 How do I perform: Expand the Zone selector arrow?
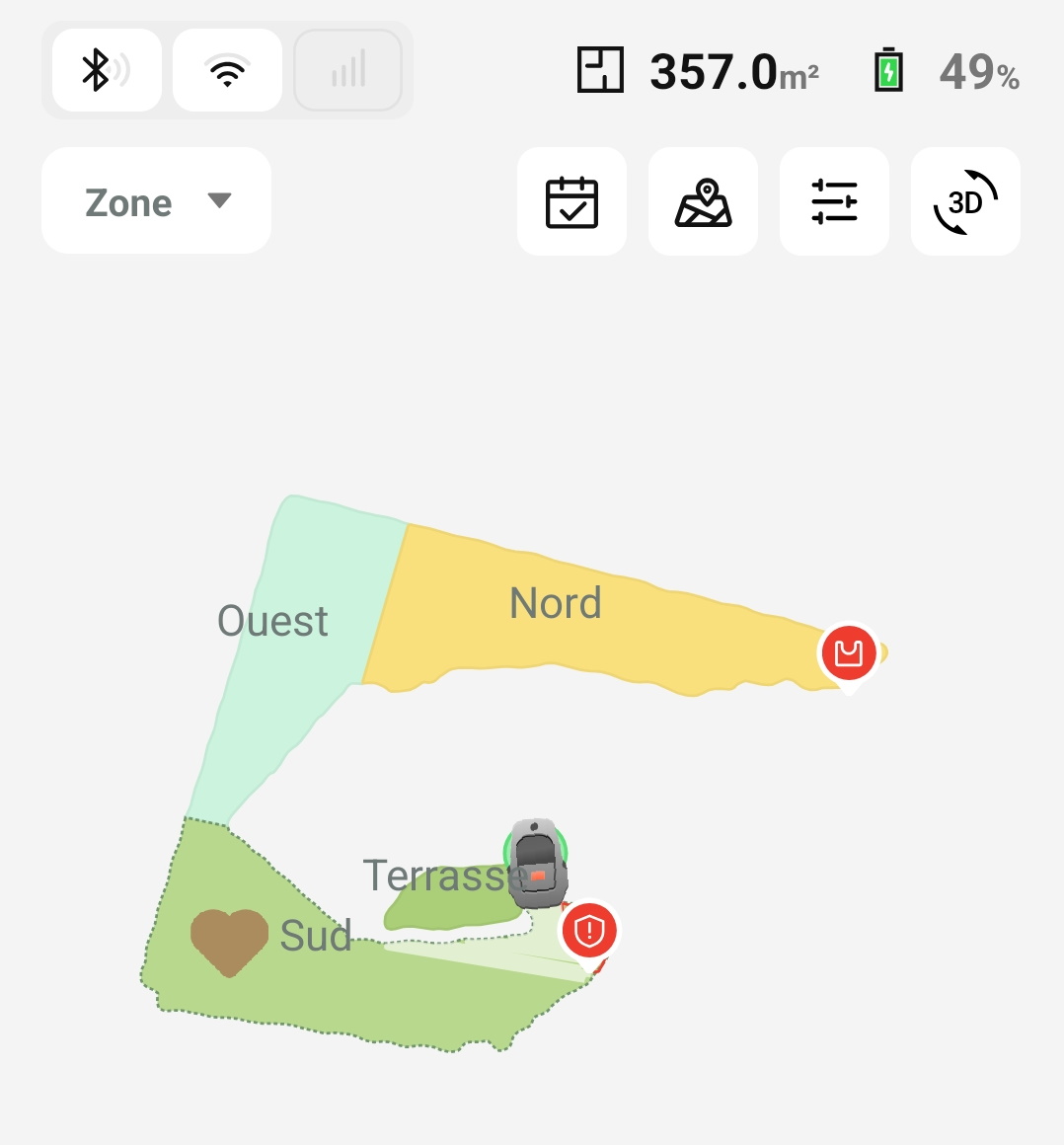coord(219,201)
